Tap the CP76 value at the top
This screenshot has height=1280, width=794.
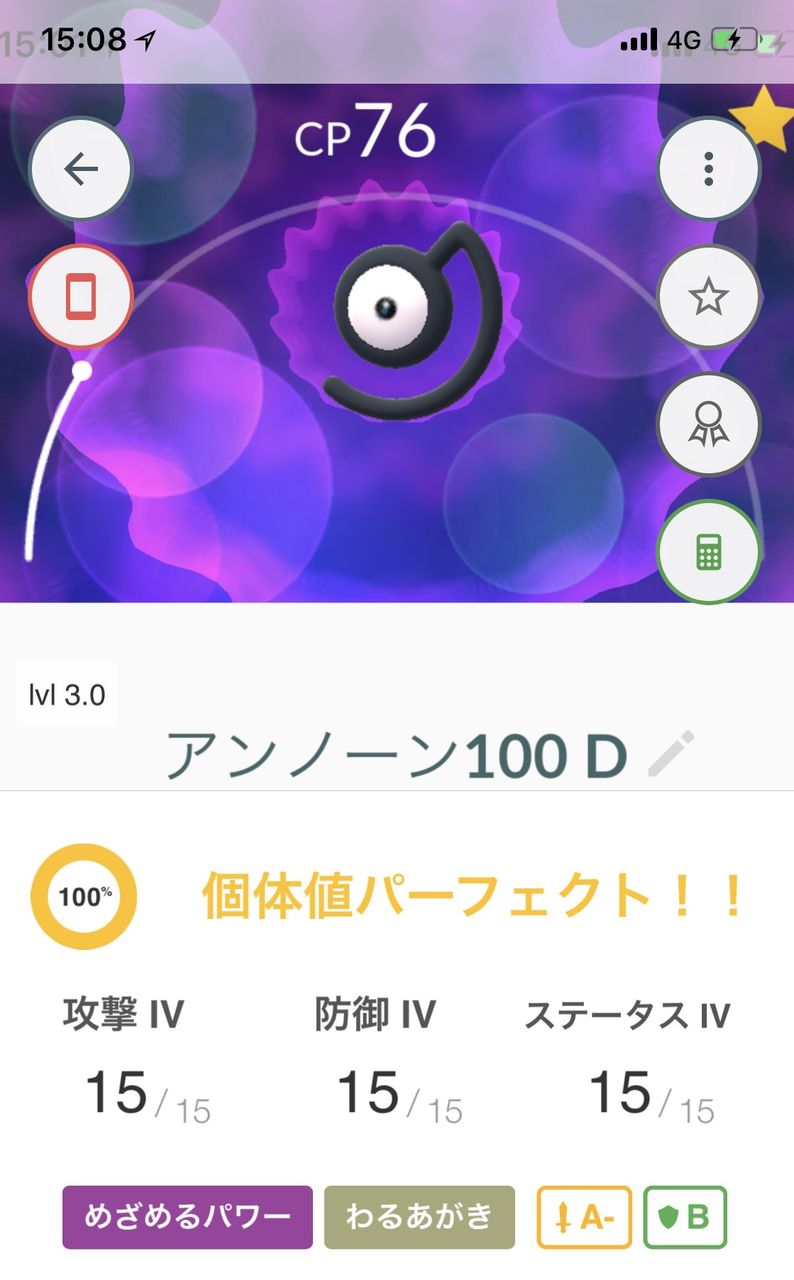click(x=368, y=130)
